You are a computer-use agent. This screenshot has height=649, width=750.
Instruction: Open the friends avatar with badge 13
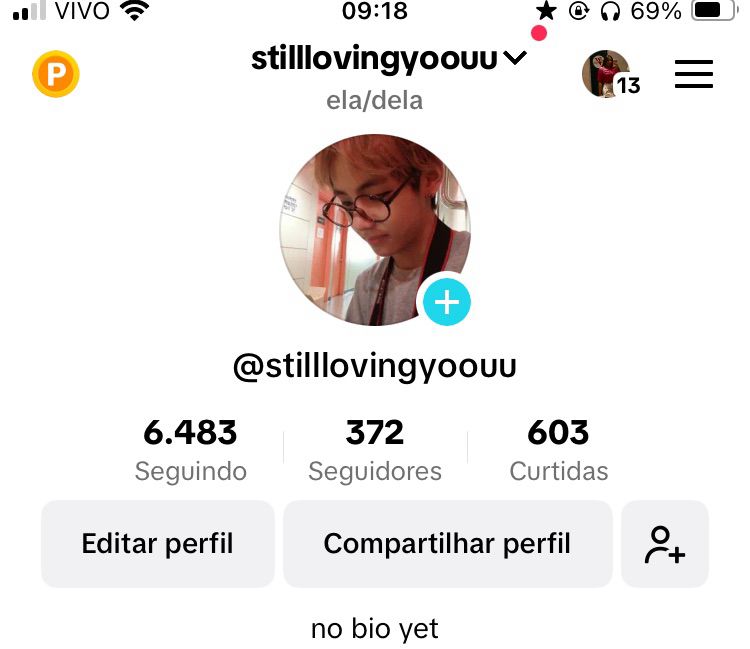(610, 75)
